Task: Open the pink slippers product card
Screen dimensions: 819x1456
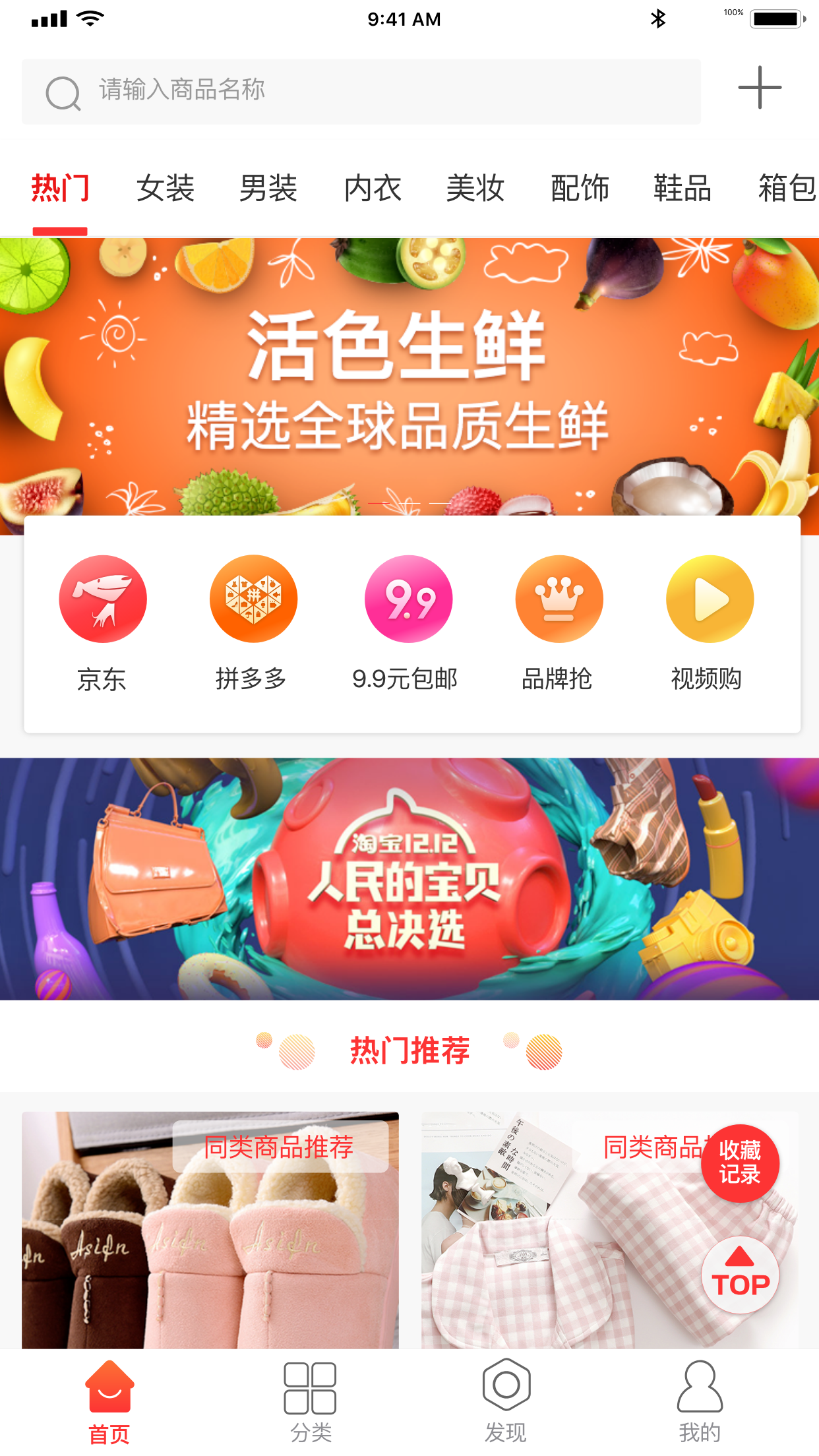Action: 210,1230
